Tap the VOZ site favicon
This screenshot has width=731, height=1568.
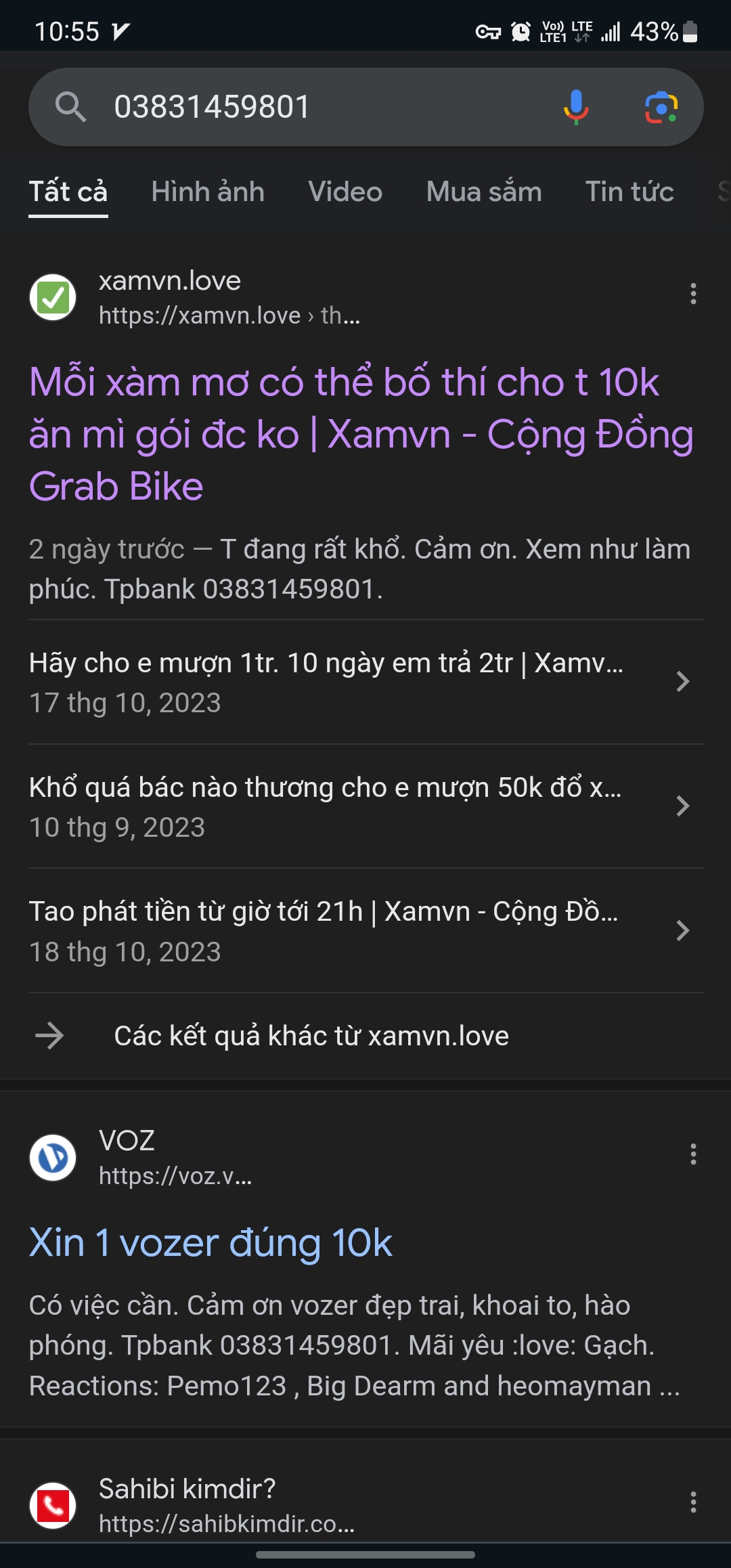click(53, 1158)
